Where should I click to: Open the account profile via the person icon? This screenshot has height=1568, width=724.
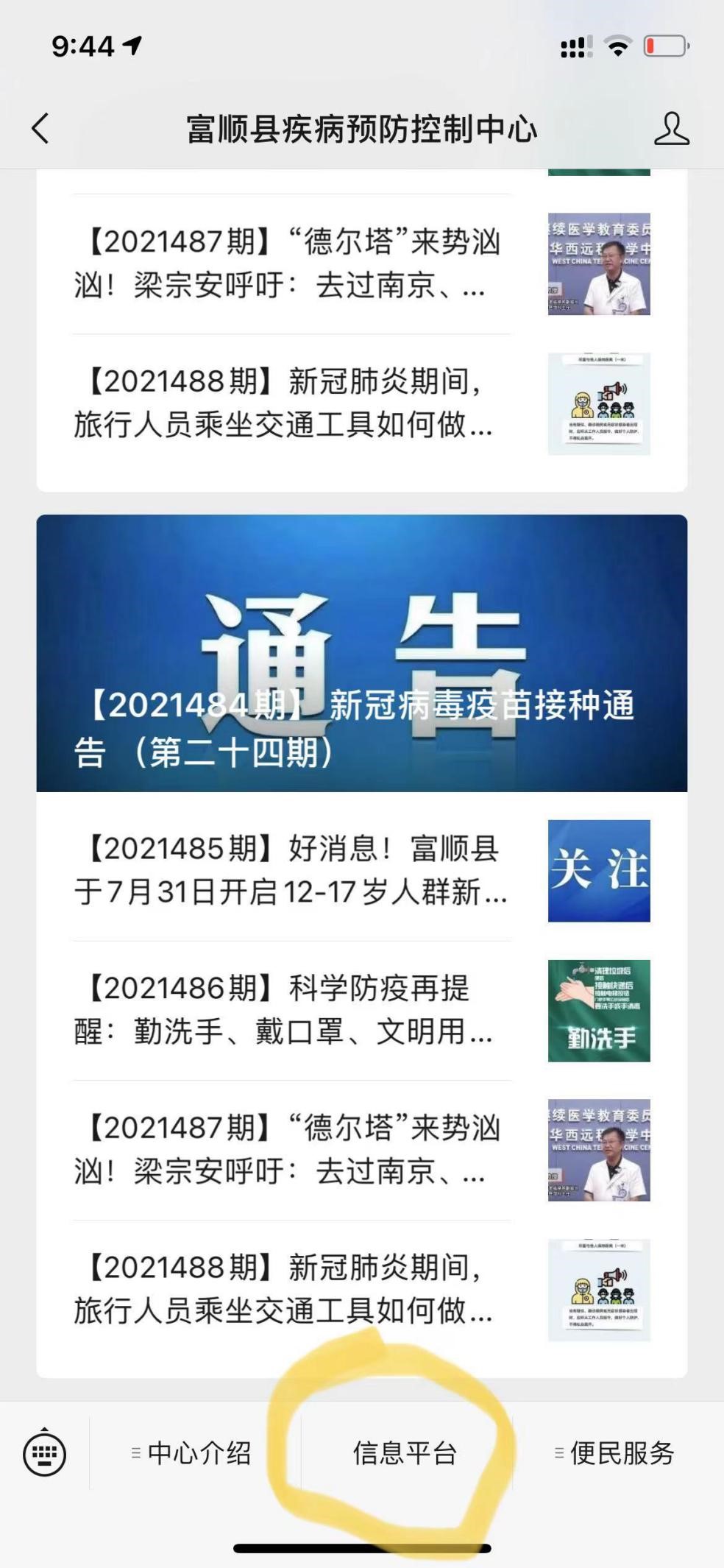(x=672, y=128)
